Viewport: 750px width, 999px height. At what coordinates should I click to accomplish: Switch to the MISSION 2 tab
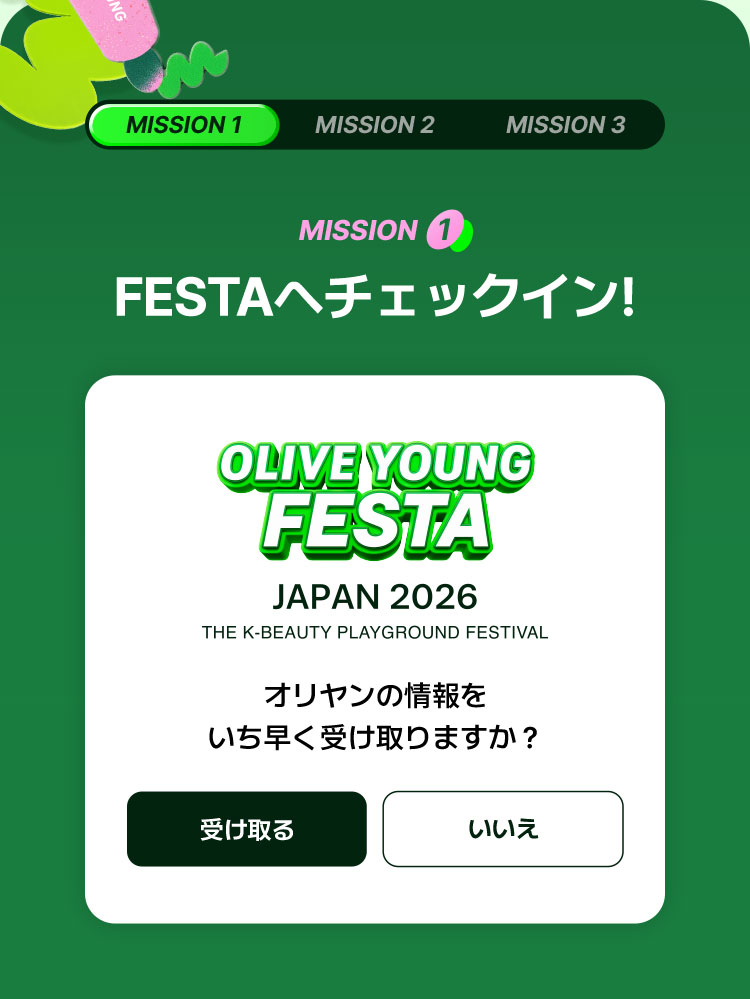[375, 125]
